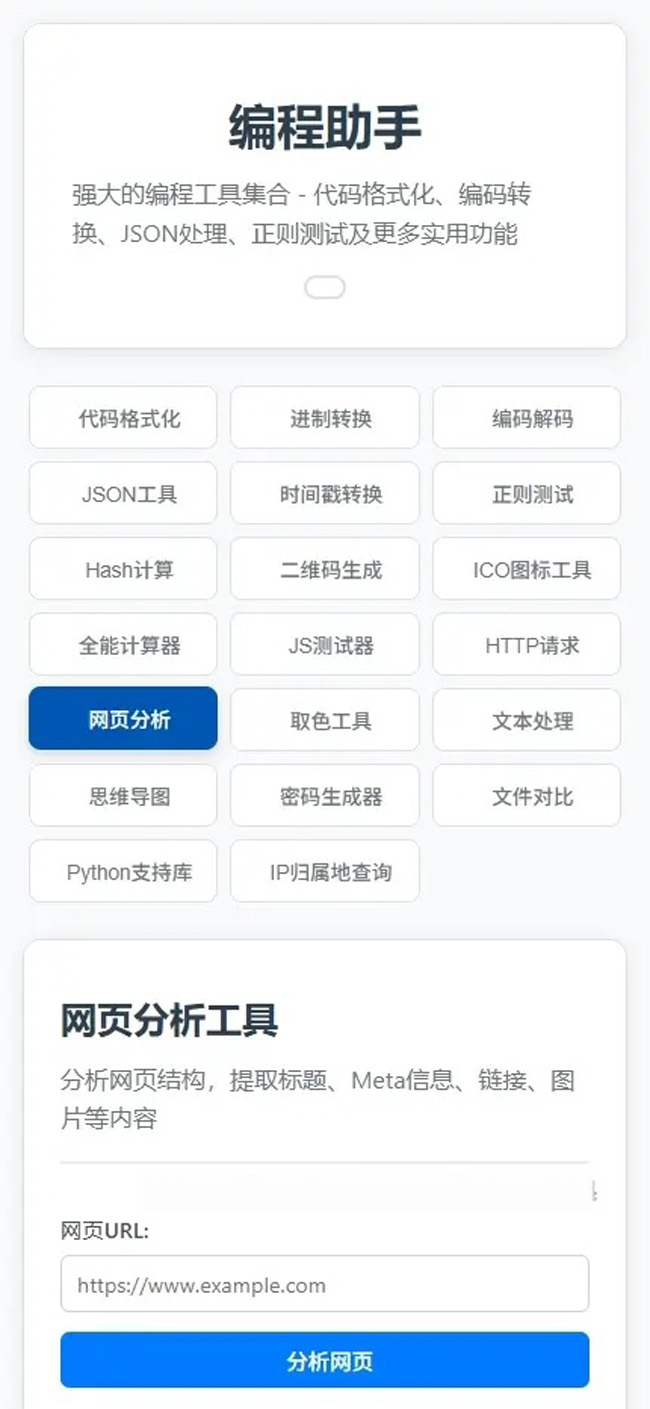Open IP归属地查询 tool
650x1409 pixels.
pyautogui.click(x=325, y=872)
